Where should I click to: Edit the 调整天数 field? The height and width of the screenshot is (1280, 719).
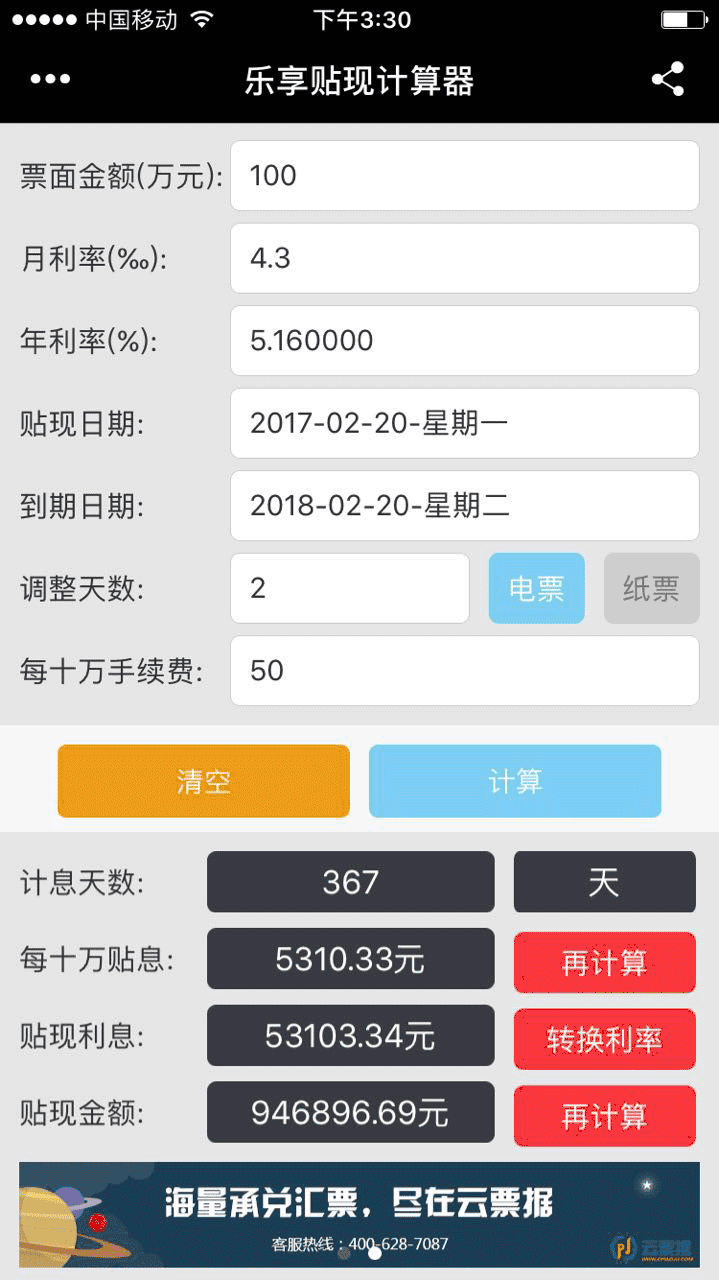pos(350,588)
